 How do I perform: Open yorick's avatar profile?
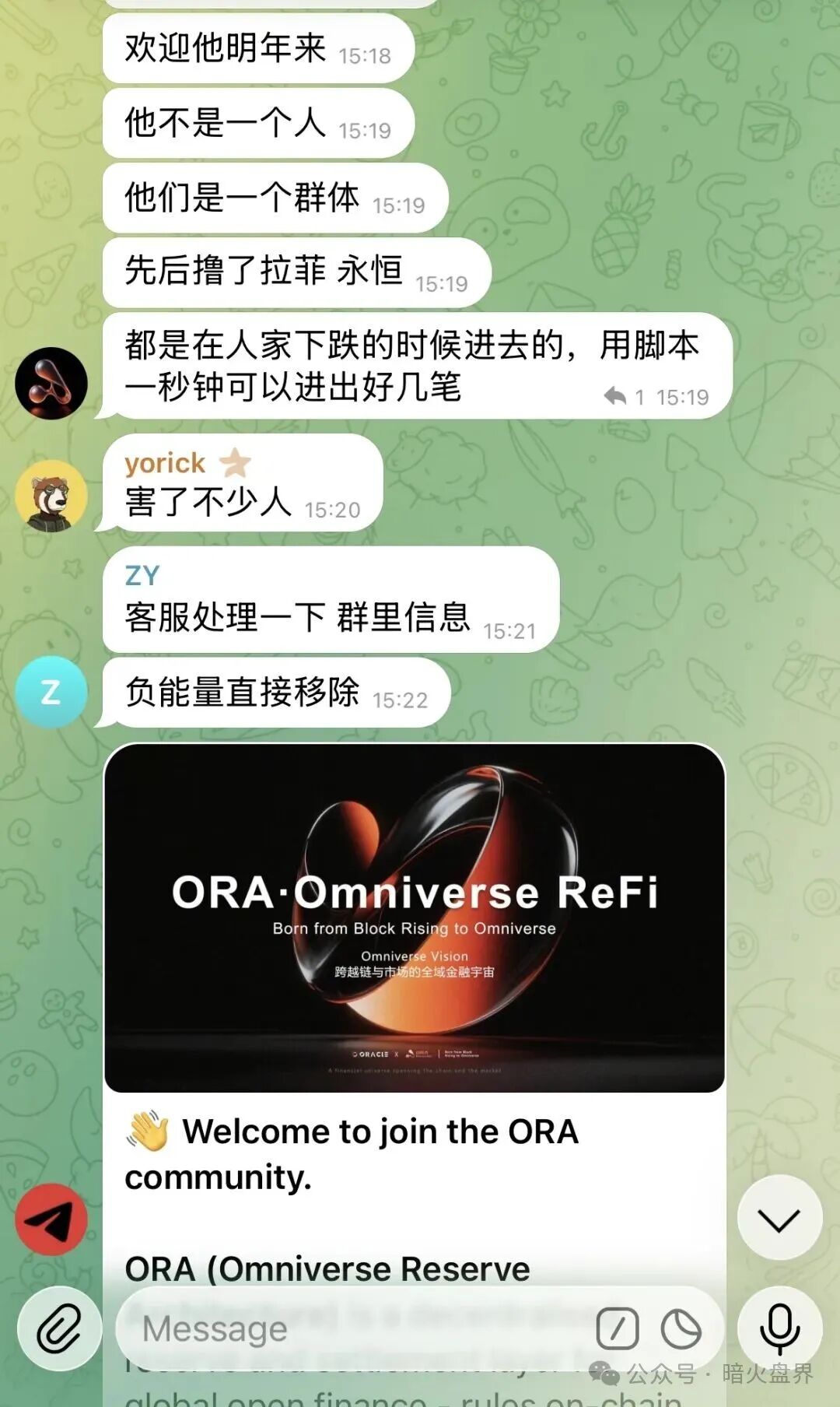pyautogui.click(x=51, y=496)
